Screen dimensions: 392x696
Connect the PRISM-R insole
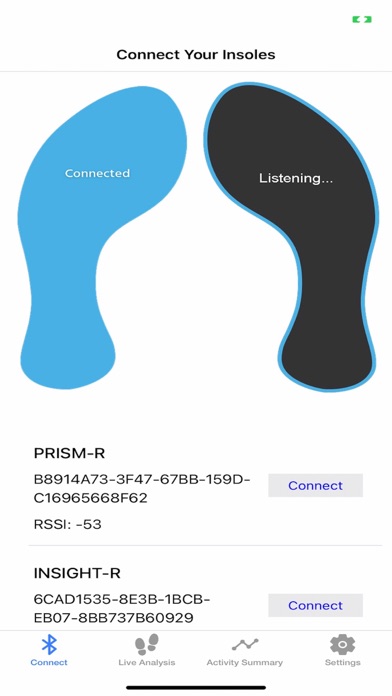click(315, 485)
